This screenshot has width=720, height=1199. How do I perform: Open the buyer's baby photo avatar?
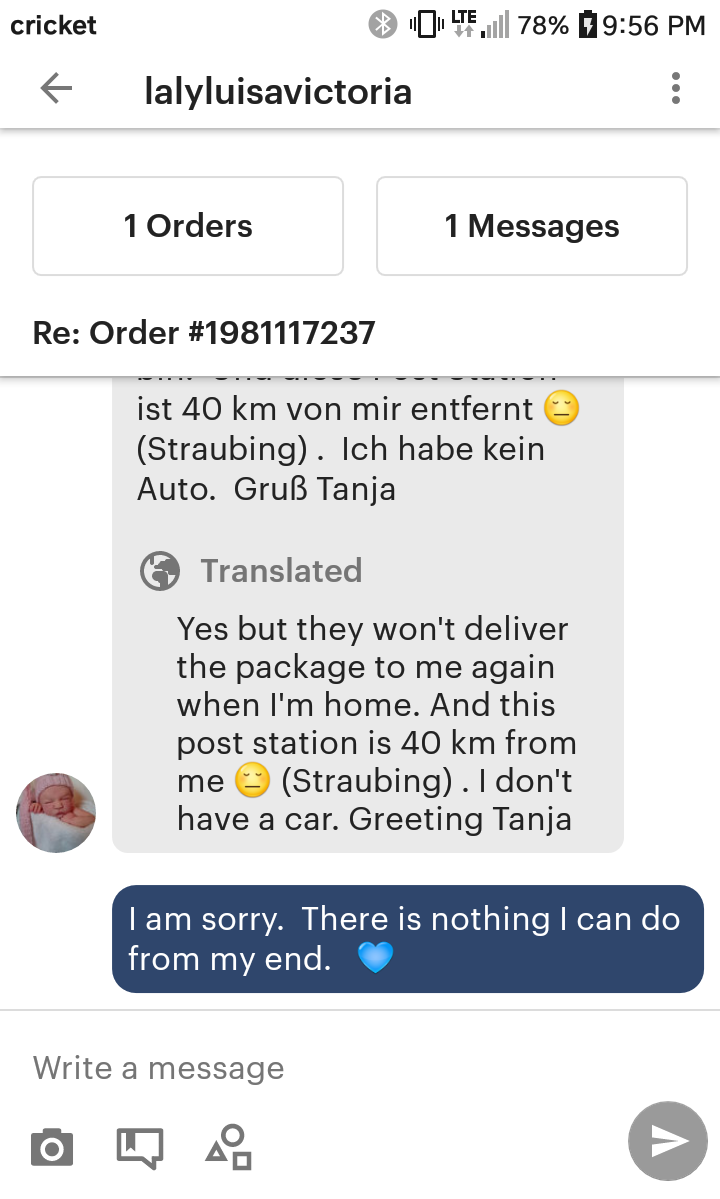[x=56, y=813]
